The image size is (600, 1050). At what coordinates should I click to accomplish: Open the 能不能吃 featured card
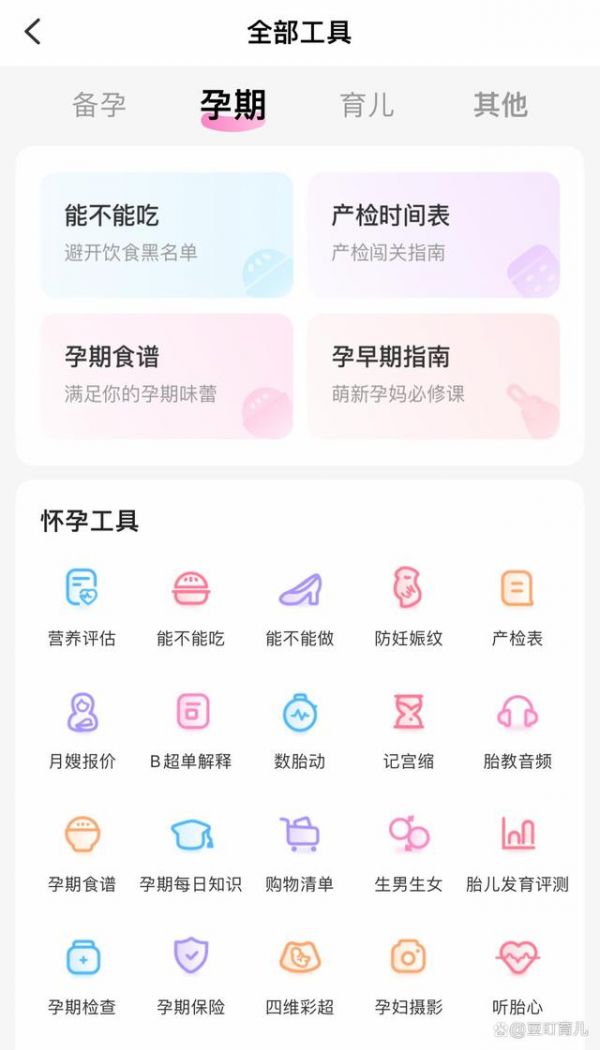pyautogui.click(x=166, y=234)
